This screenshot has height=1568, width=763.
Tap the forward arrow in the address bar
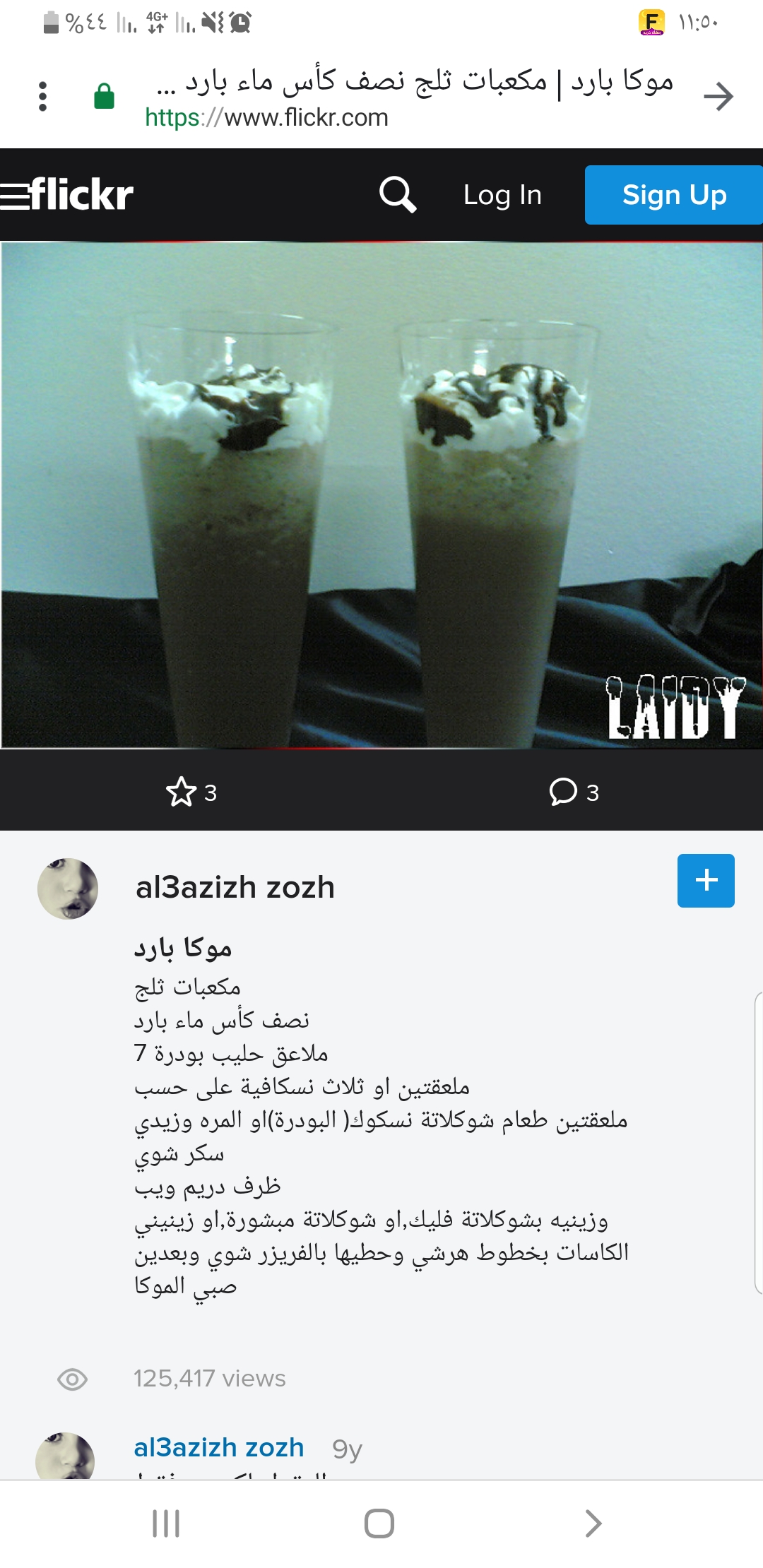coord(718,96)
